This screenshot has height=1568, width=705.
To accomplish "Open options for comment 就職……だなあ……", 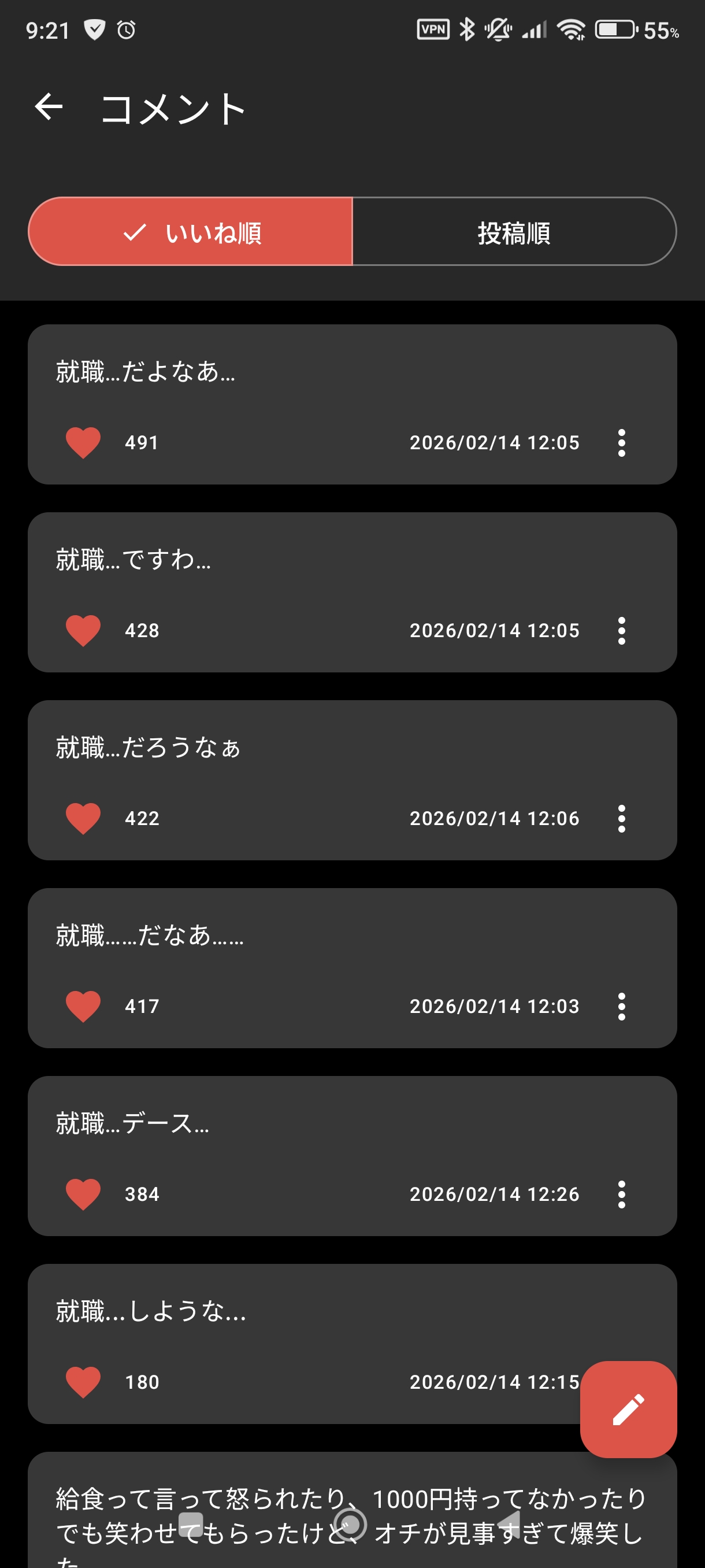I will coord(621,1005).
